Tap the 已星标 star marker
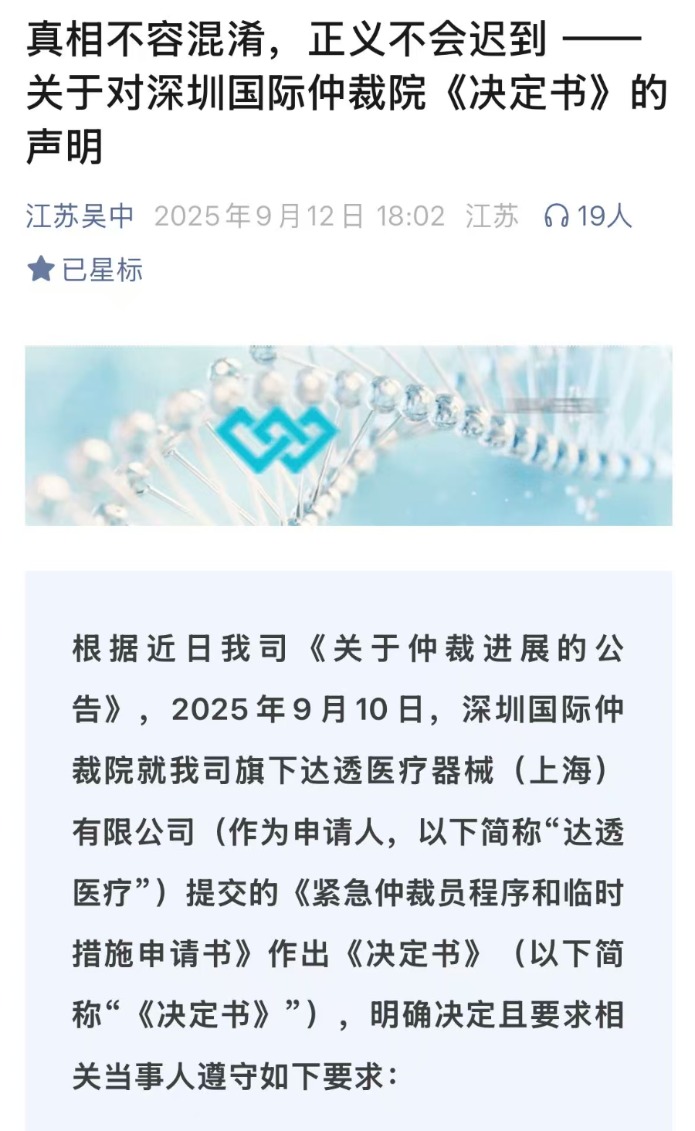Image resolution: width=695 pixels, height=1131 pixels. point(84,270)
